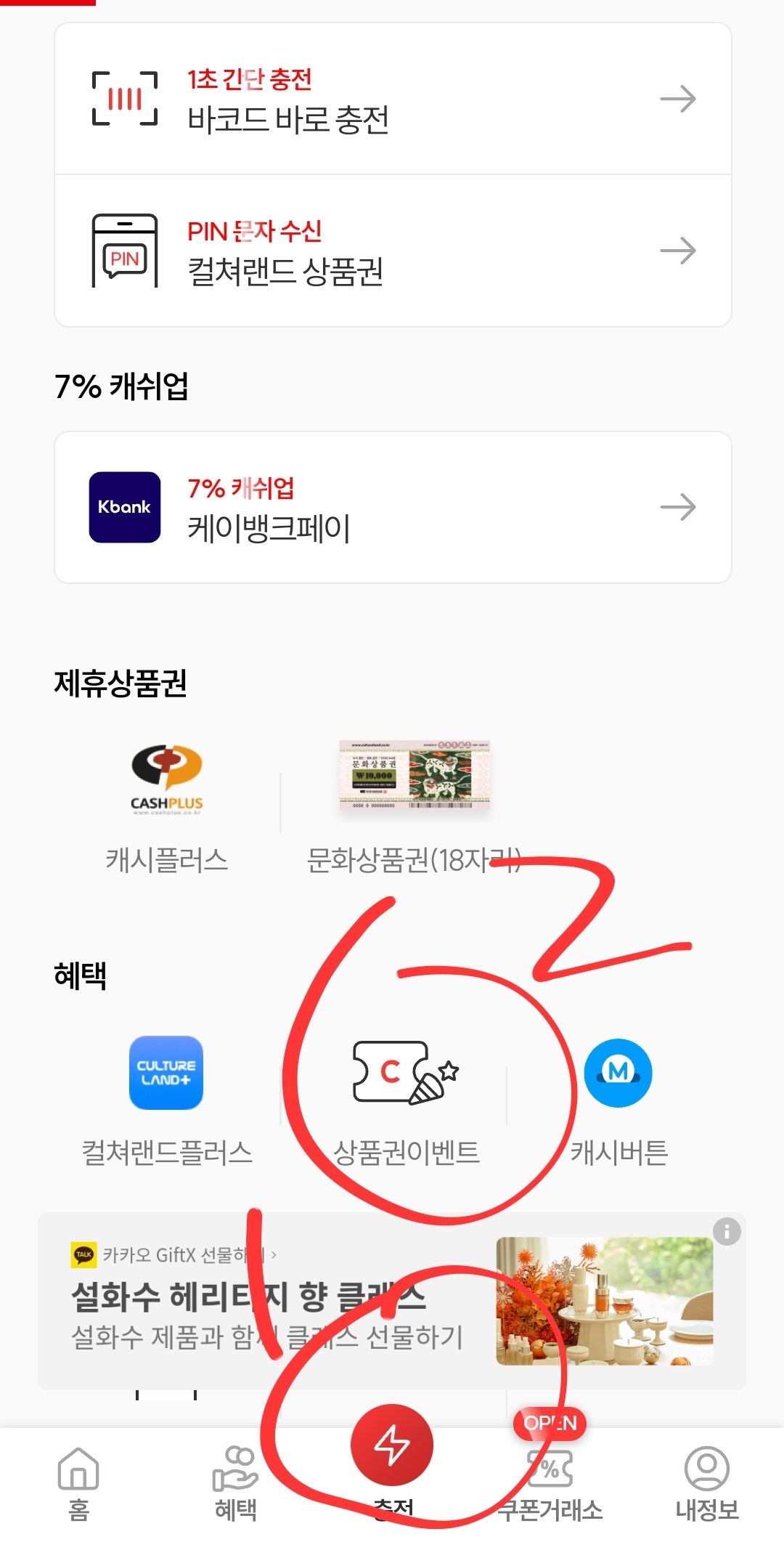Tap the Kbank Pay cashback icon
This screenshot has width=784, height=1542.
click(124, 507)
